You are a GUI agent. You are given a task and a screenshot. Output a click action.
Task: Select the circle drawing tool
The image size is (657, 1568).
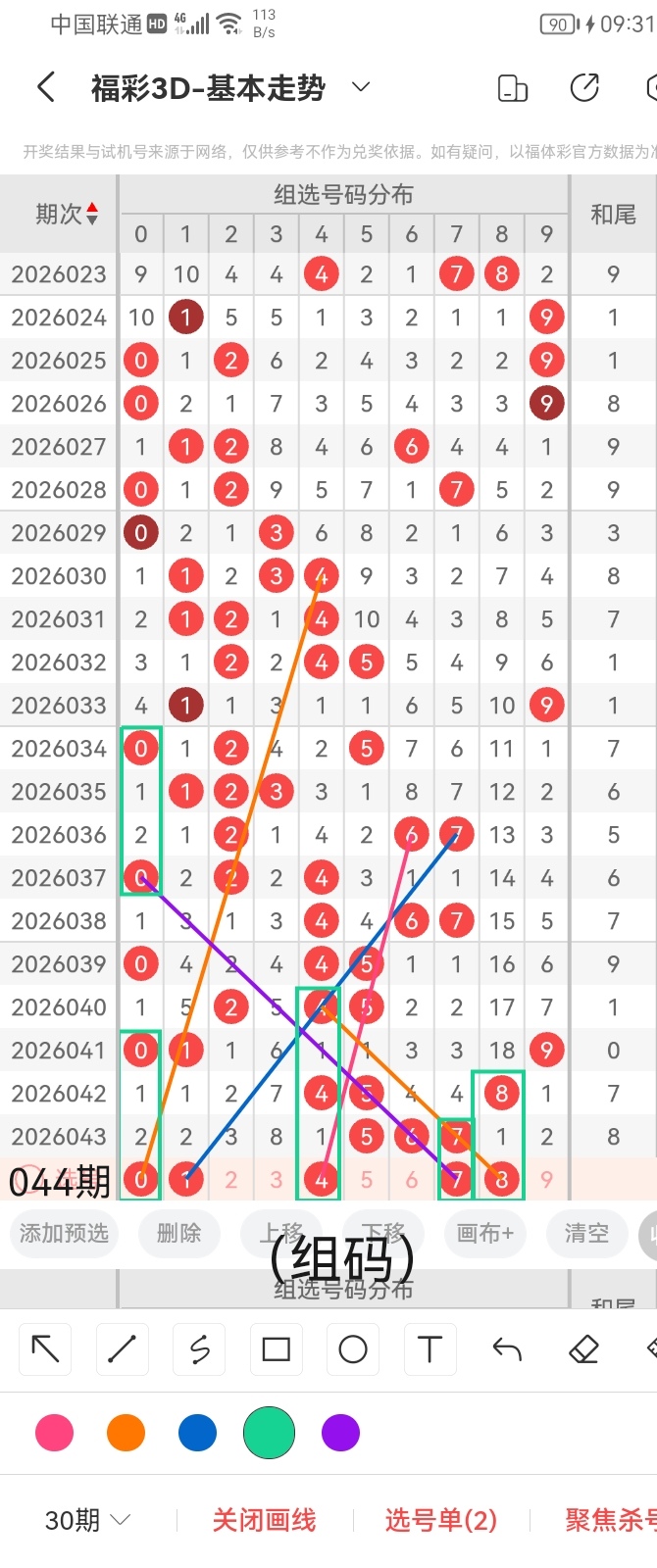[353, 1349]
